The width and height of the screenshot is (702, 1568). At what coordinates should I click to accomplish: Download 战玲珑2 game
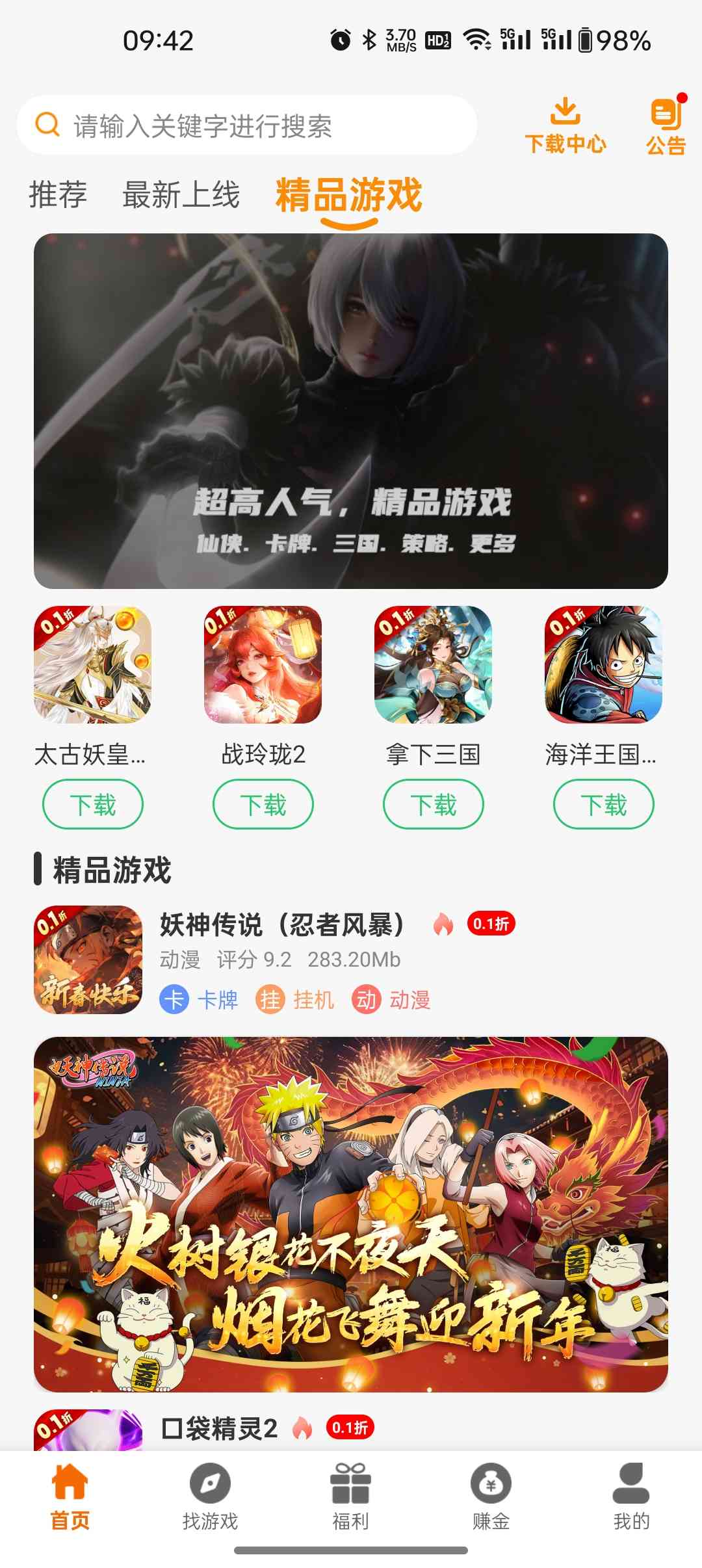click(x=263, y=805)
